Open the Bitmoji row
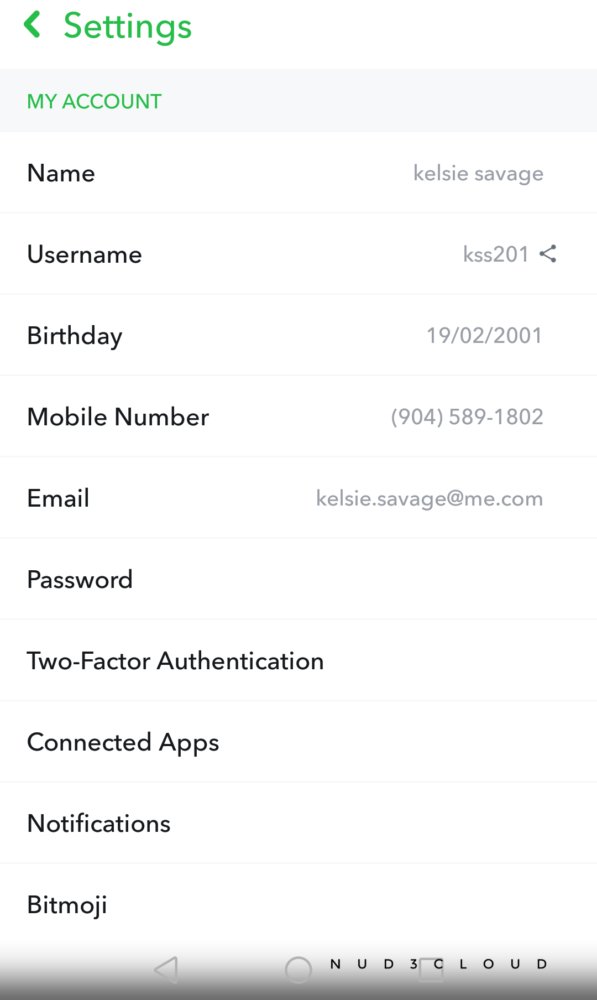Image resolution: width=597 pixels, height=1000 pixels. [x=298, y=904]
